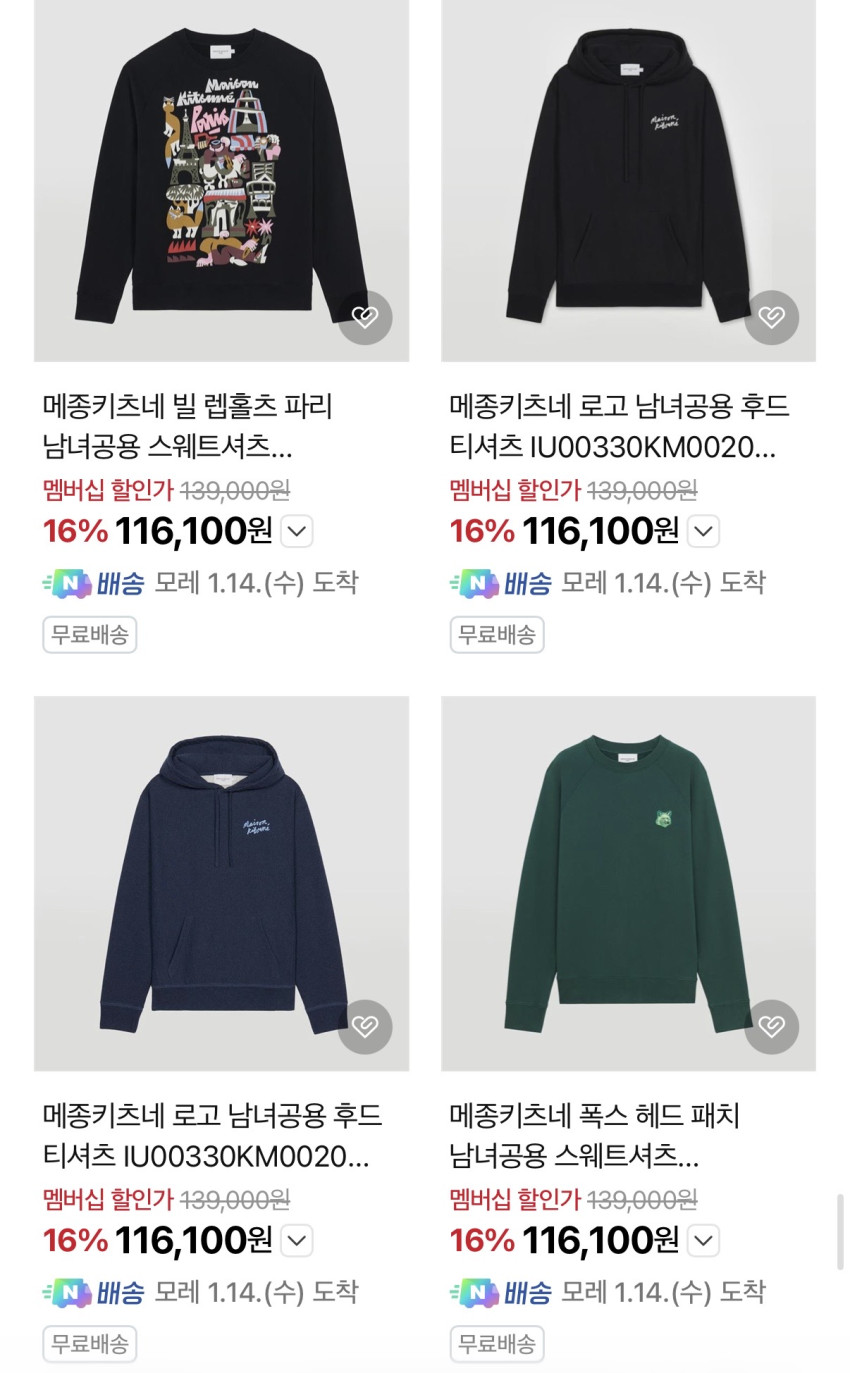This screenshot has height=1373, width=850.
Task: Open the navy 로고 후드 티셔츠 product
Action: [212, 1135]
